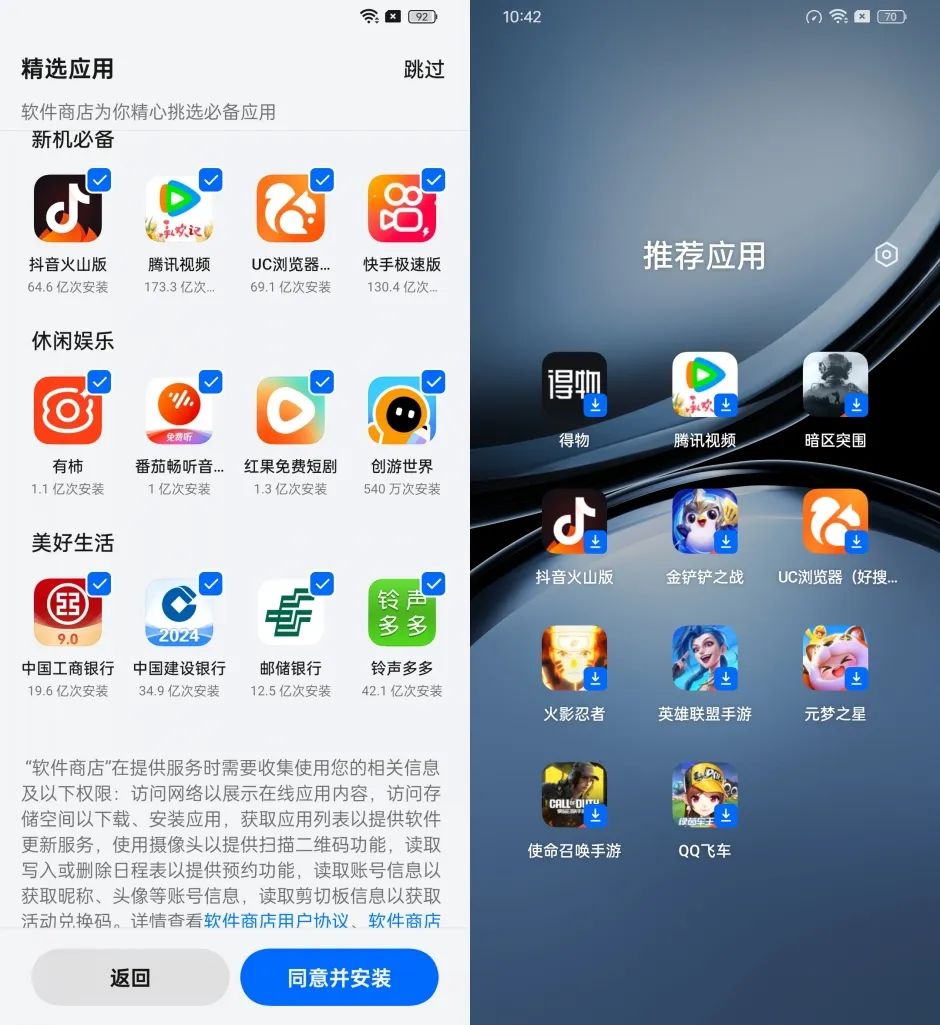Uncheck 中国建设银行 app
This screenshot has height=1025, width=940.
tap(210, 584)
